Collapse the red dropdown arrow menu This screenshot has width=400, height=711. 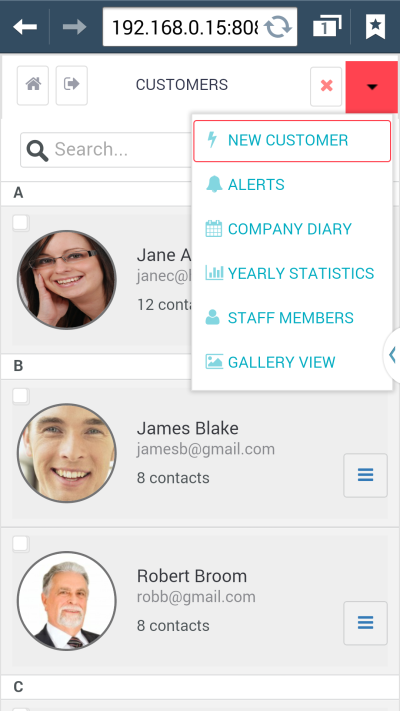pyautogui.click(x=372, y=87)
